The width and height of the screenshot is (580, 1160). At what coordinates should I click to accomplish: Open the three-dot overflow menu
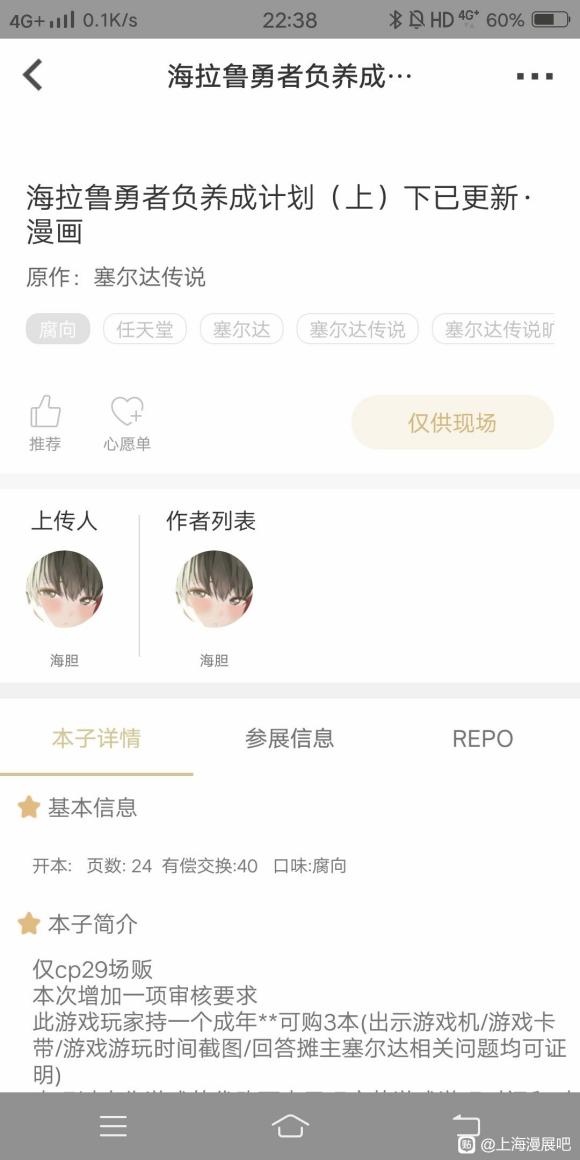534,76
